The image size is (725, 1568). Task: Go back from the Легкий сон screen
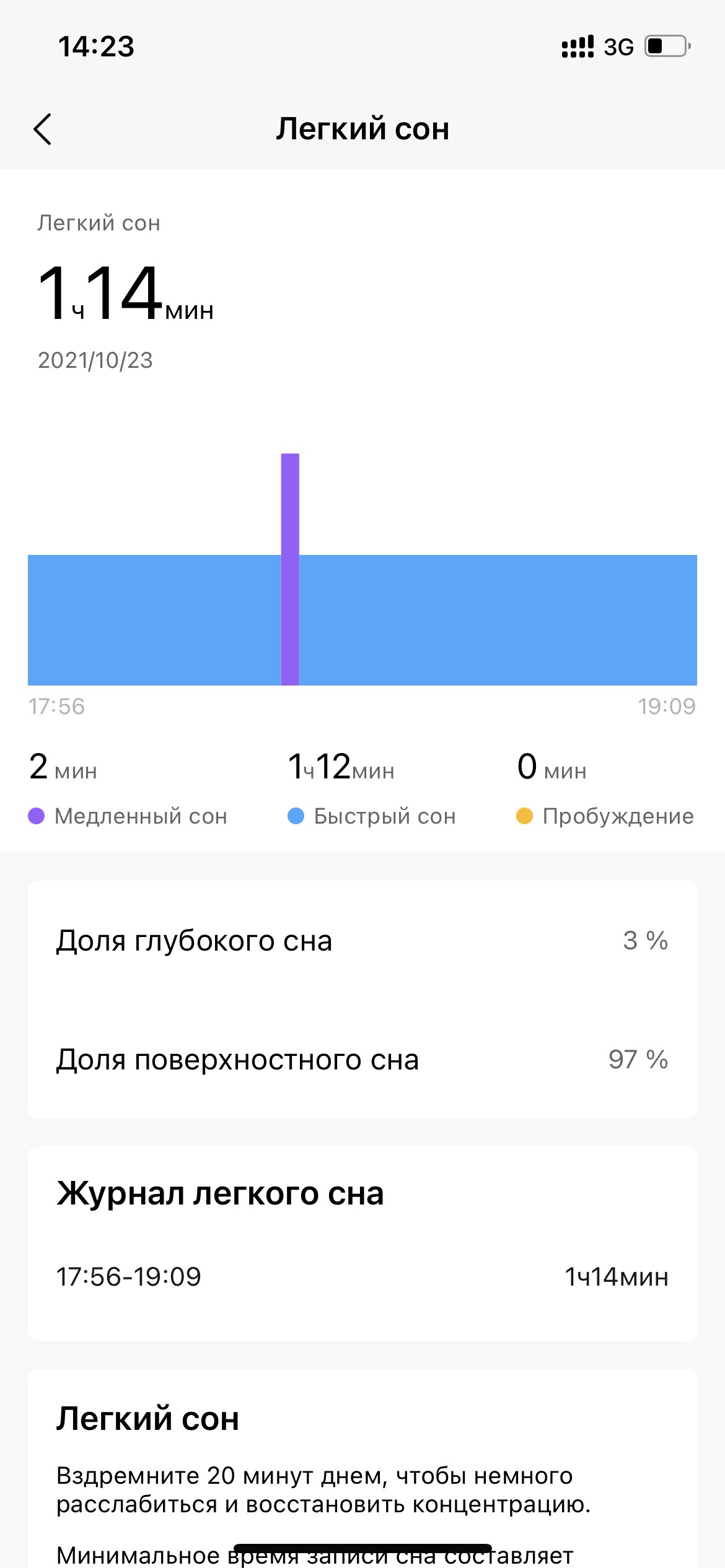pyautogui.click(x=42, y=129)
